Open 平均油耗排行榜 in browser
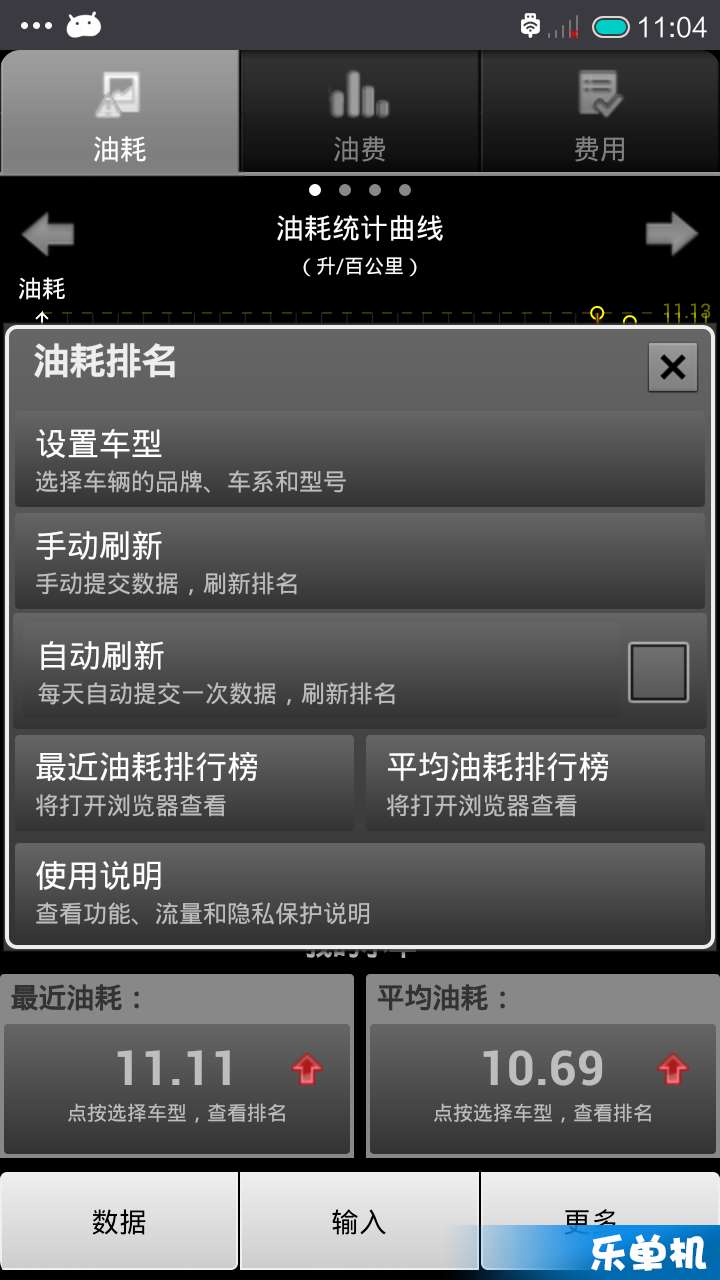The height and width of the screenshot is (1280, 720). (x=535, y=783)
